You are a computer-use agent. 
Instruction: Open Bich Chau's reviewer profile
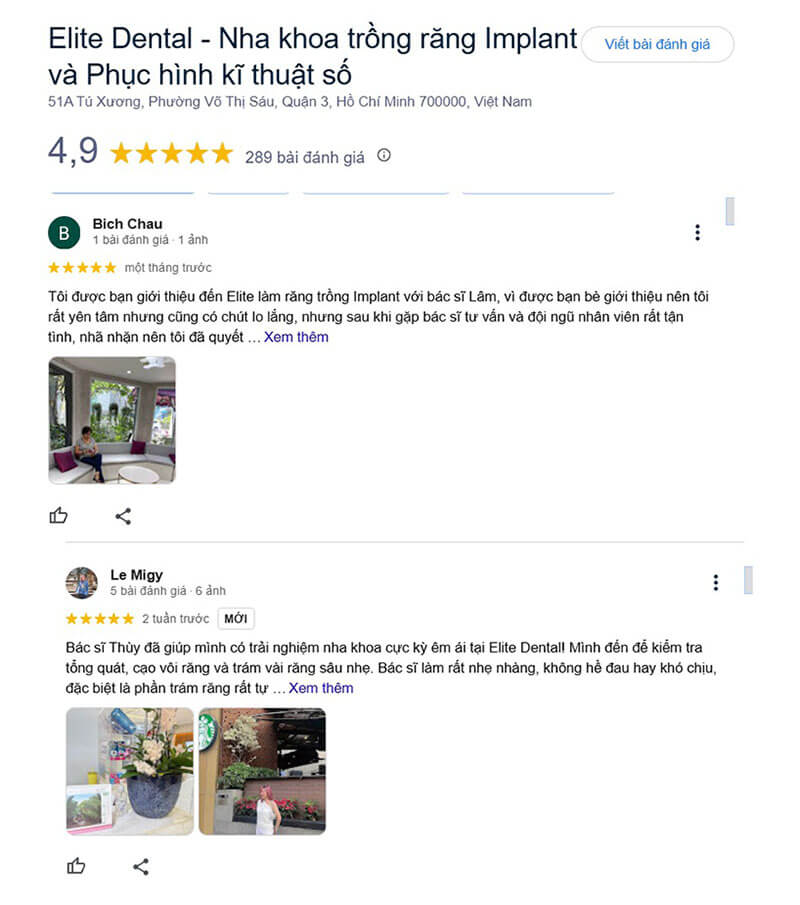tap(127, 224)
